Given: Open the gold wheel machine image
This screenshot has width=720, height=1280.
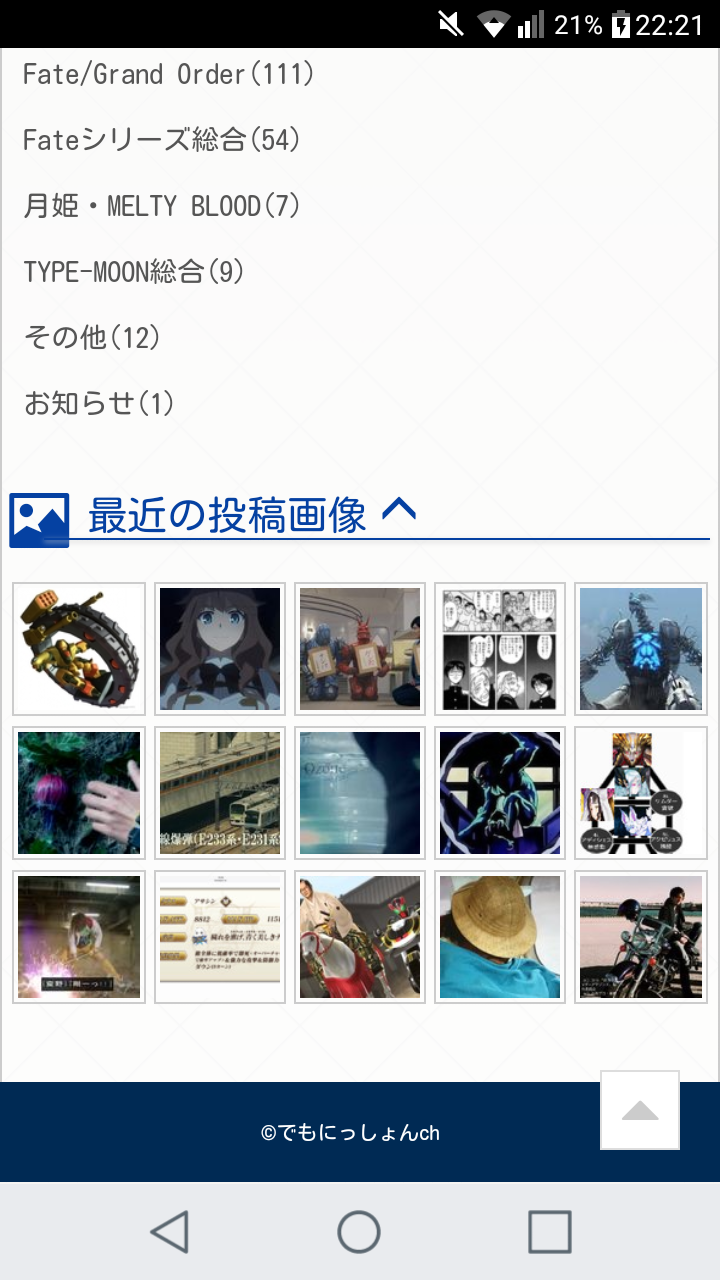Looking at the screenshot, I should (80, 649).
